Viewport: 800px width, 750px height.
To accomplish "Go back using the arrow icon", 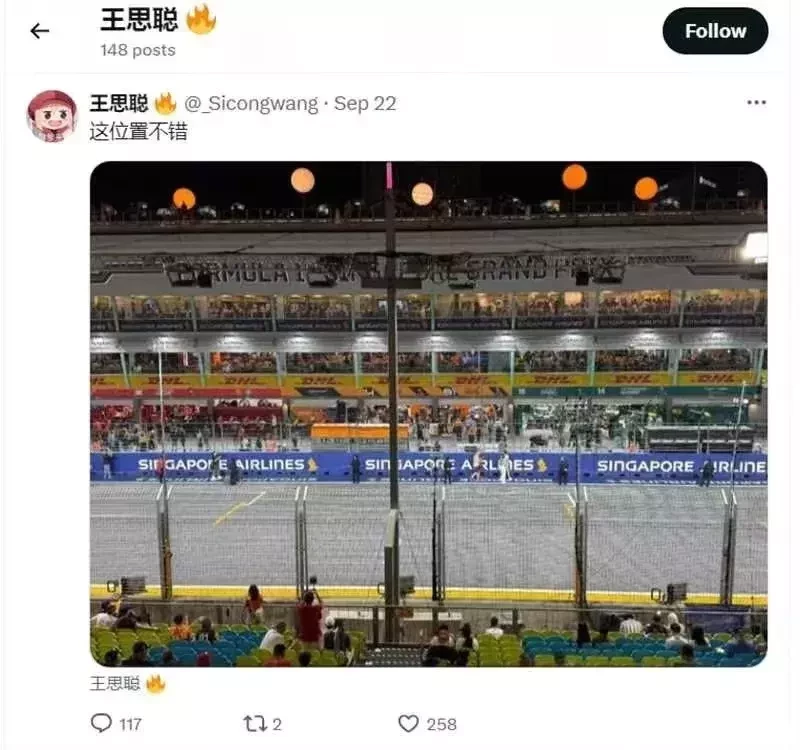I will click(40, 31).
